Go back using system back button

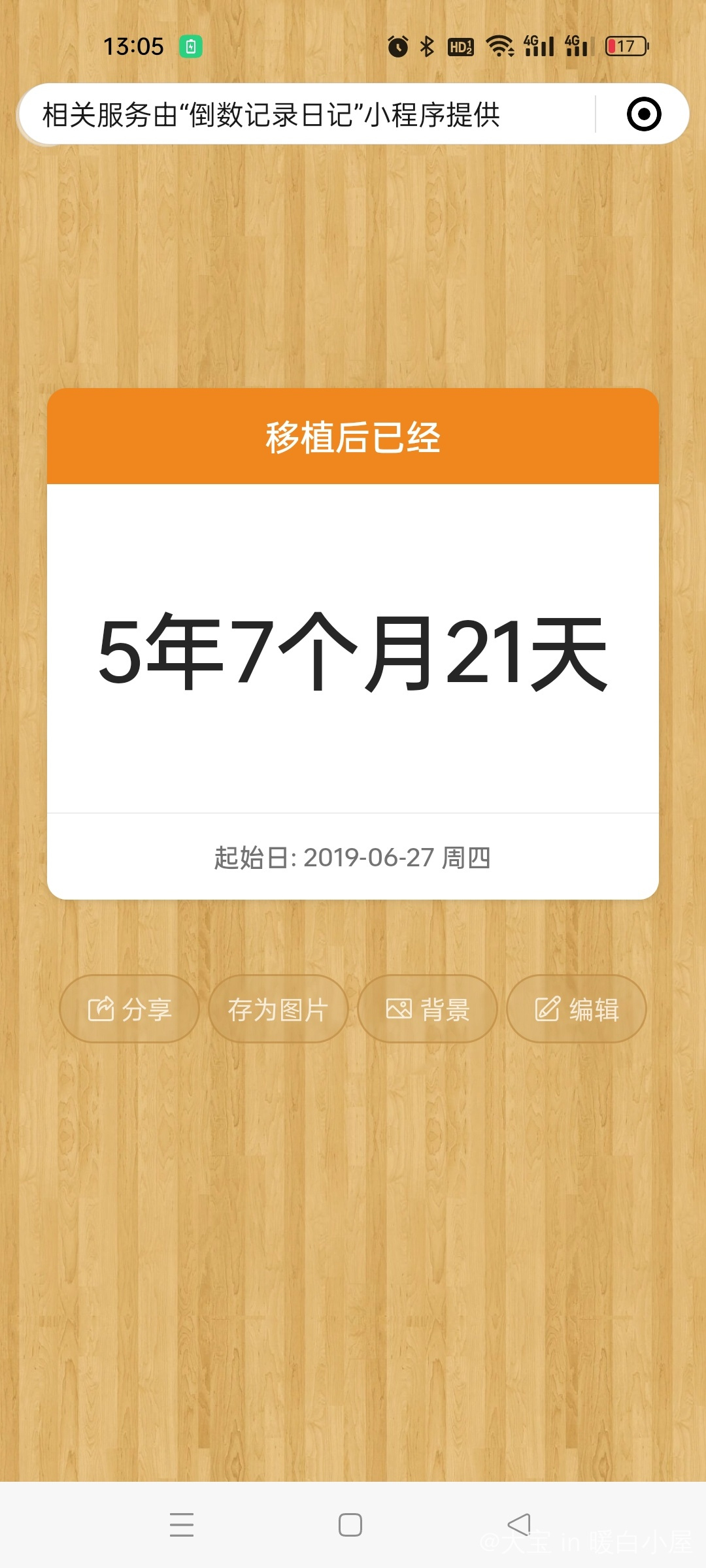(x=519, y=1525)
